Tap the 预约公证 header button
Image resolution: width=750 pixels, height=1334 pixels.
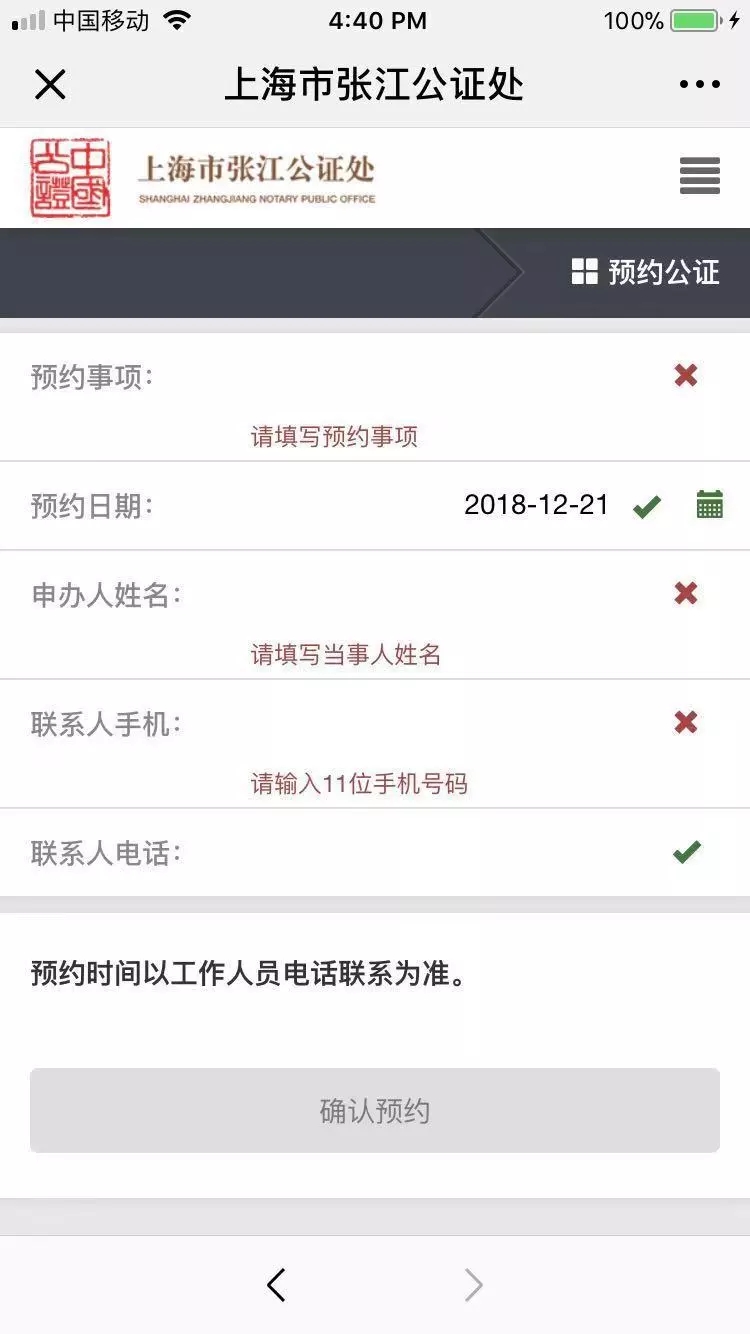click(x=646, y=272)
